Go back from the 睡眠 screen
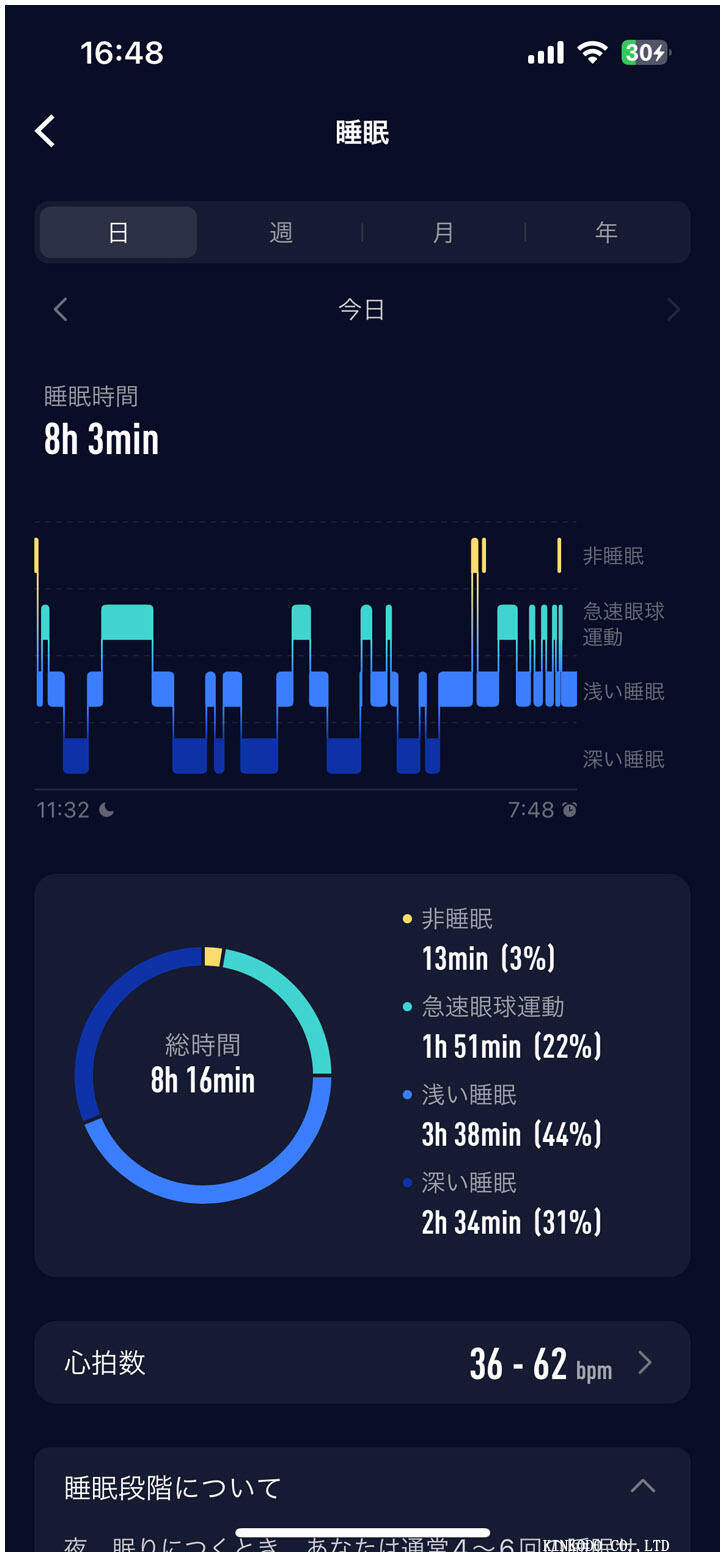The height and width of the screenshot is (1558, 725). (x=45, y=131)
